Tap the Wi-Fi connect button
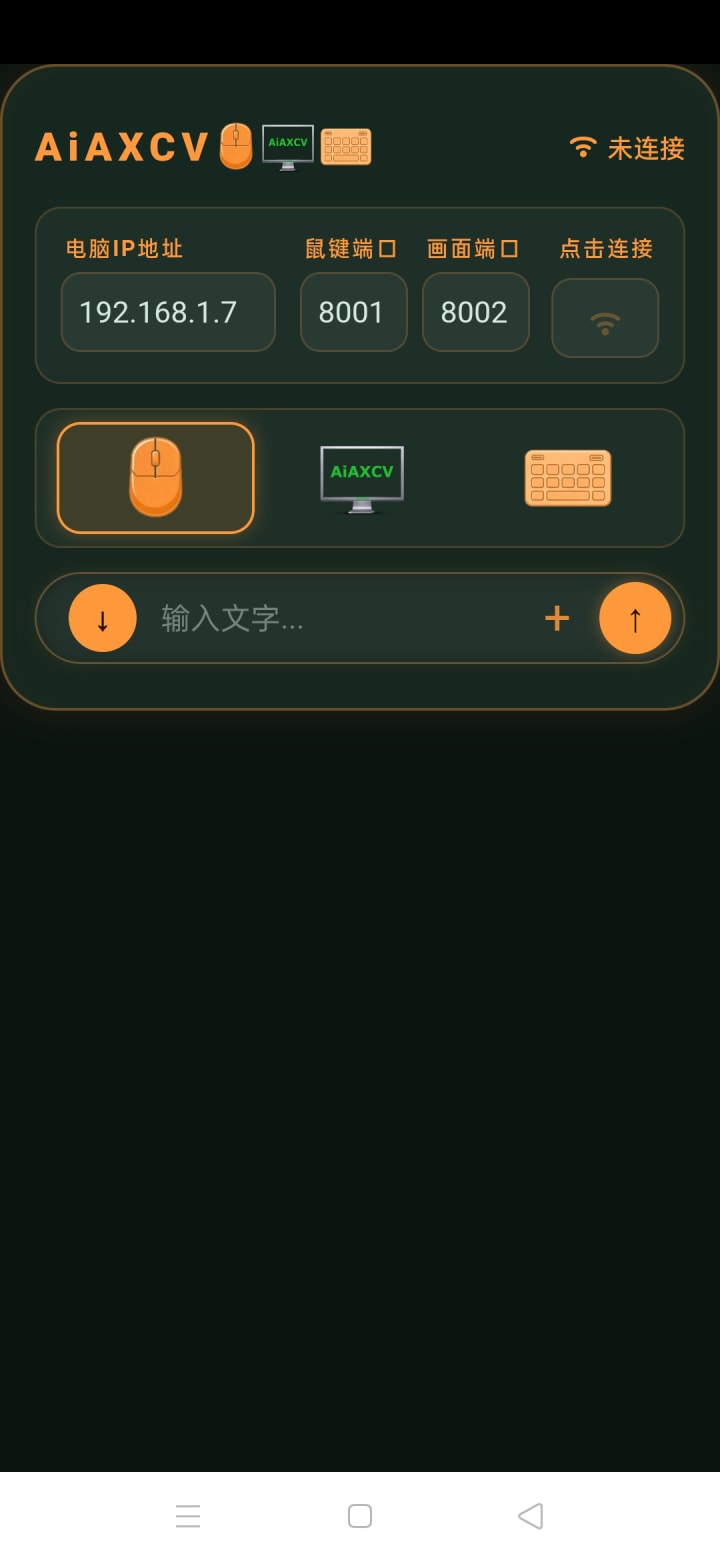Image resolution: width=720 pixels, height=1560 pixels. 605,318
